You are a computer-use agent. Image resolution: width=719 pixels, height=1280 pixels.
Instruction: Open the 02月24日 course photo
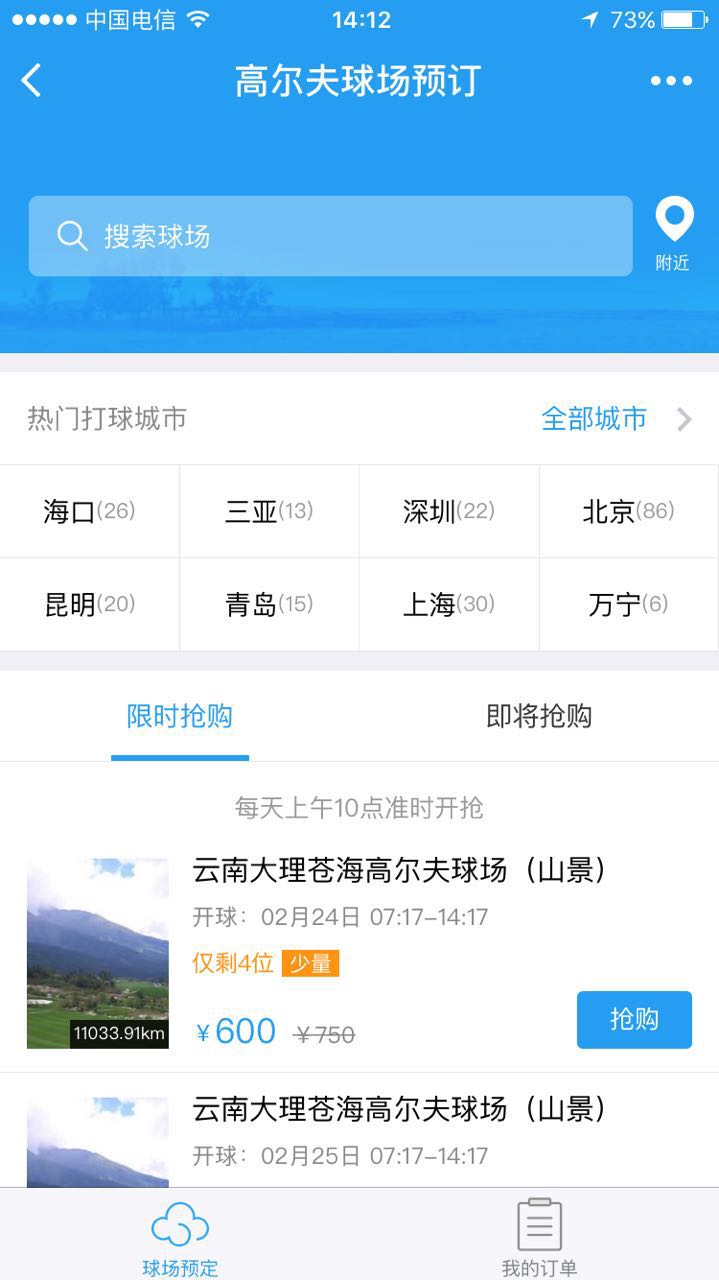pos(98,953)
